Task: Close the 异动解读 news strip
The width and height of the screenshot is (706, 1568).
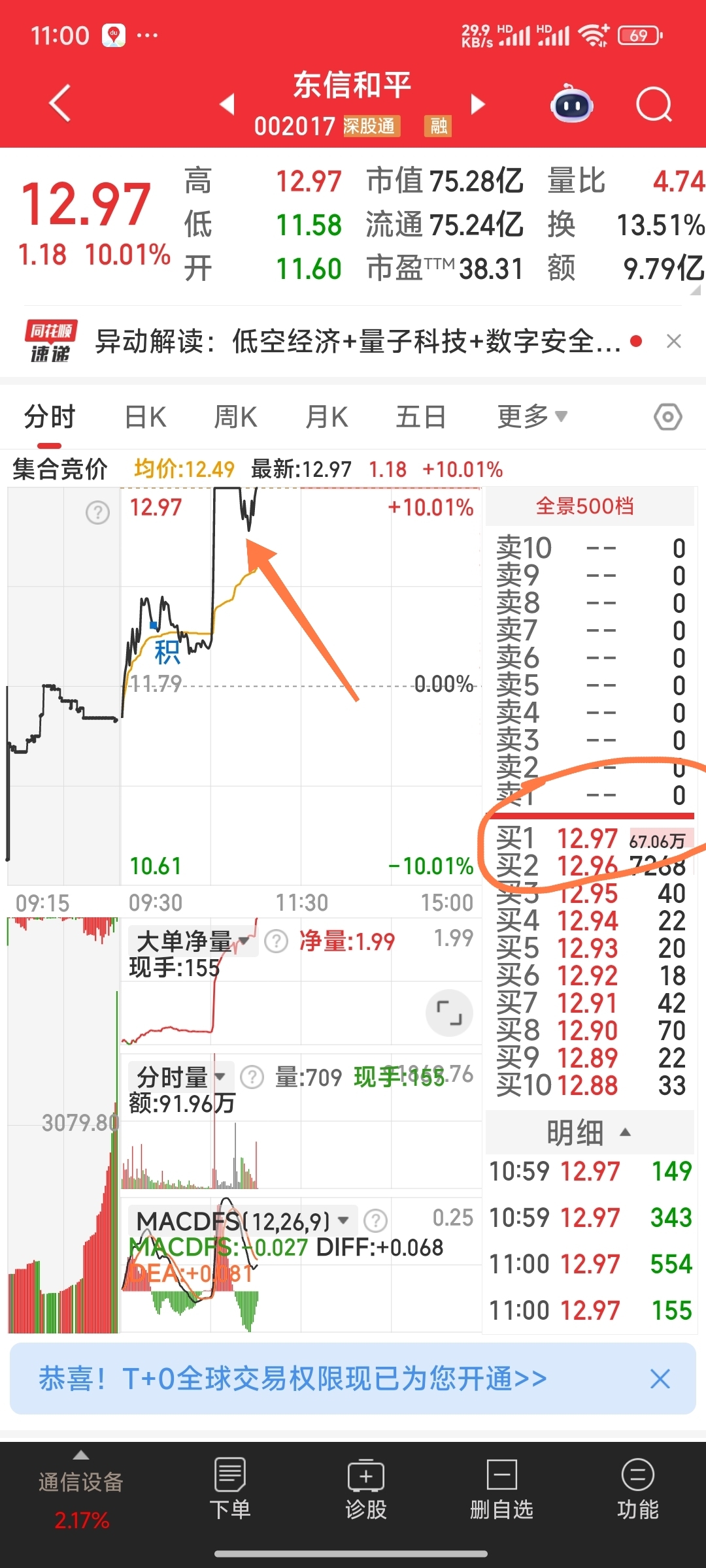Action: (674, 340)
